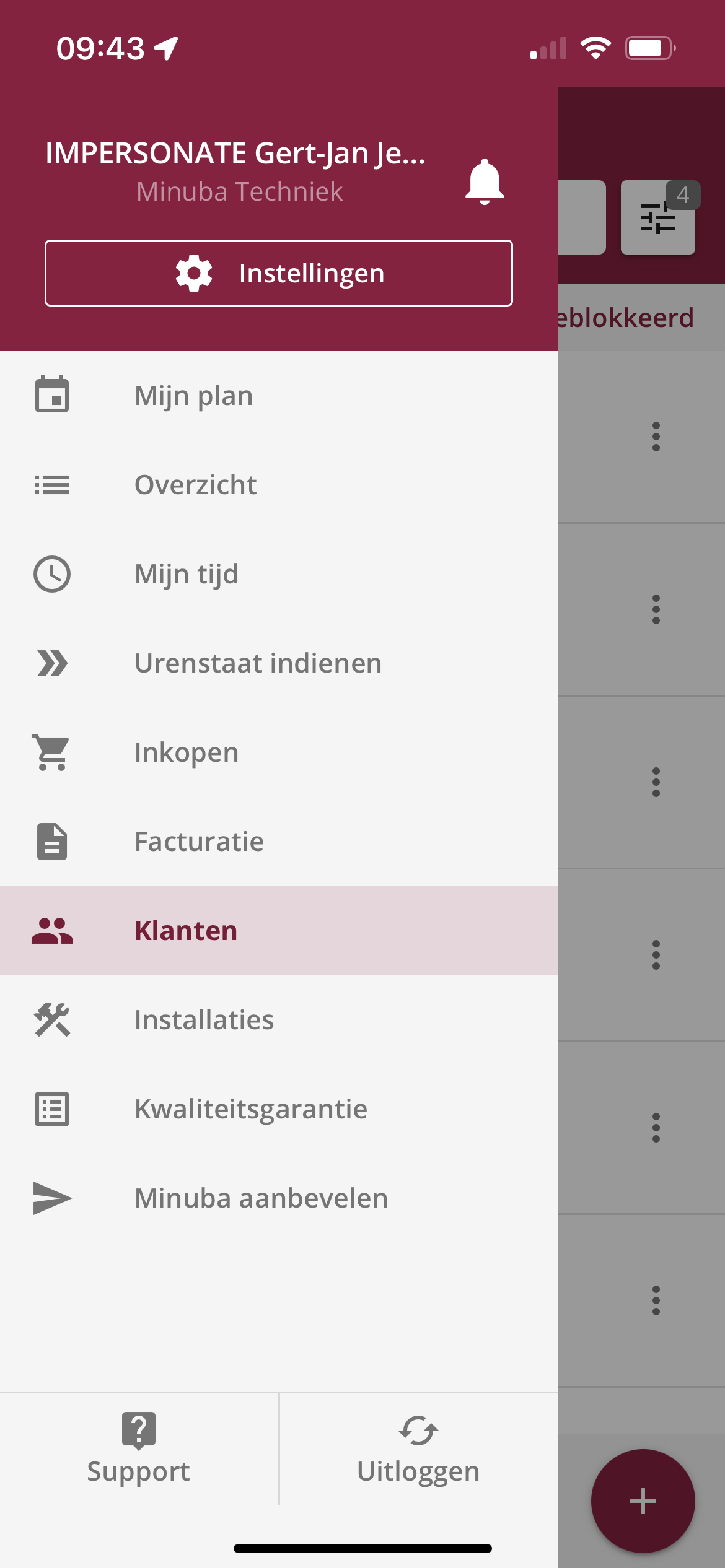725x1568 pixels.
Task: Open Instellingen settings
Action: [x=279, y=273]
